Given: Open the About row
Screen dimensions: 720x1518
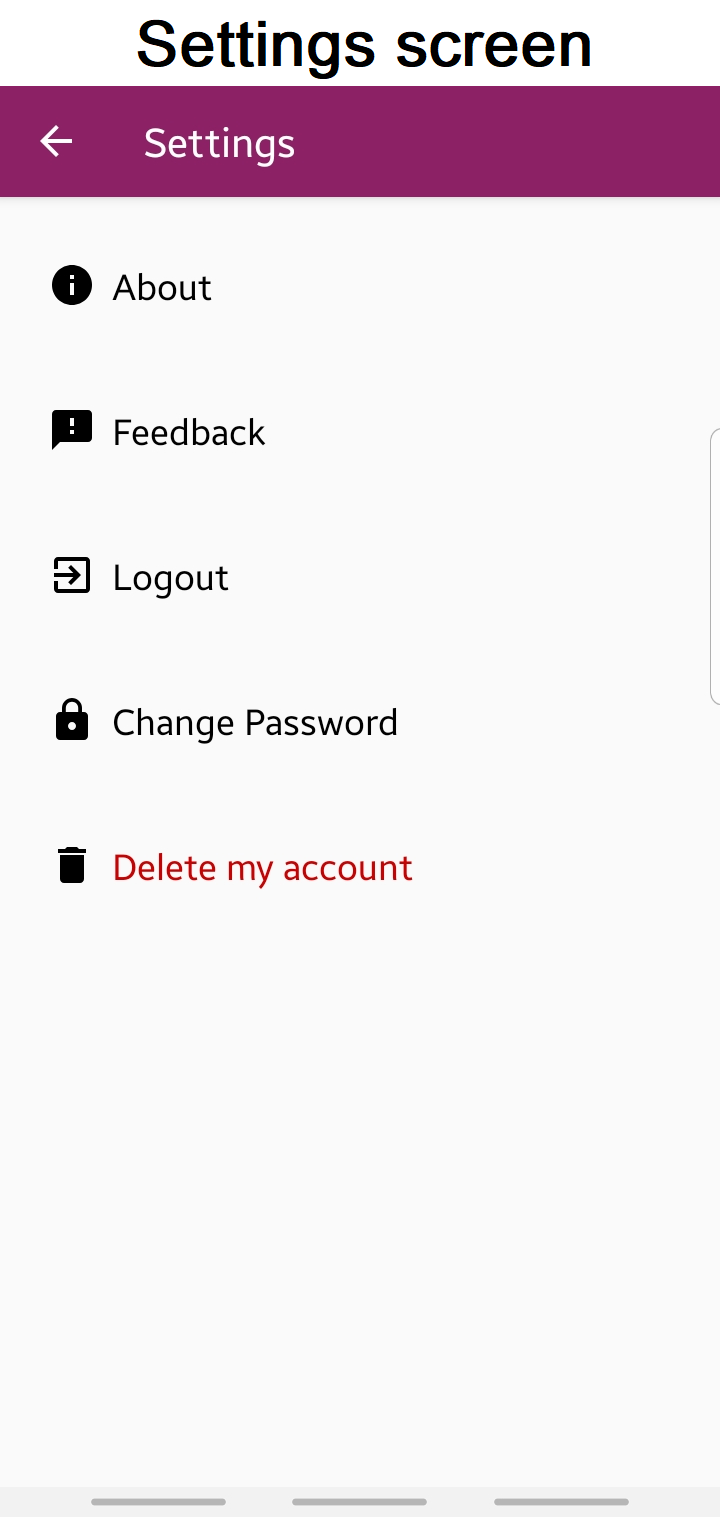Looking at the screenshot, I should [162, 287].
